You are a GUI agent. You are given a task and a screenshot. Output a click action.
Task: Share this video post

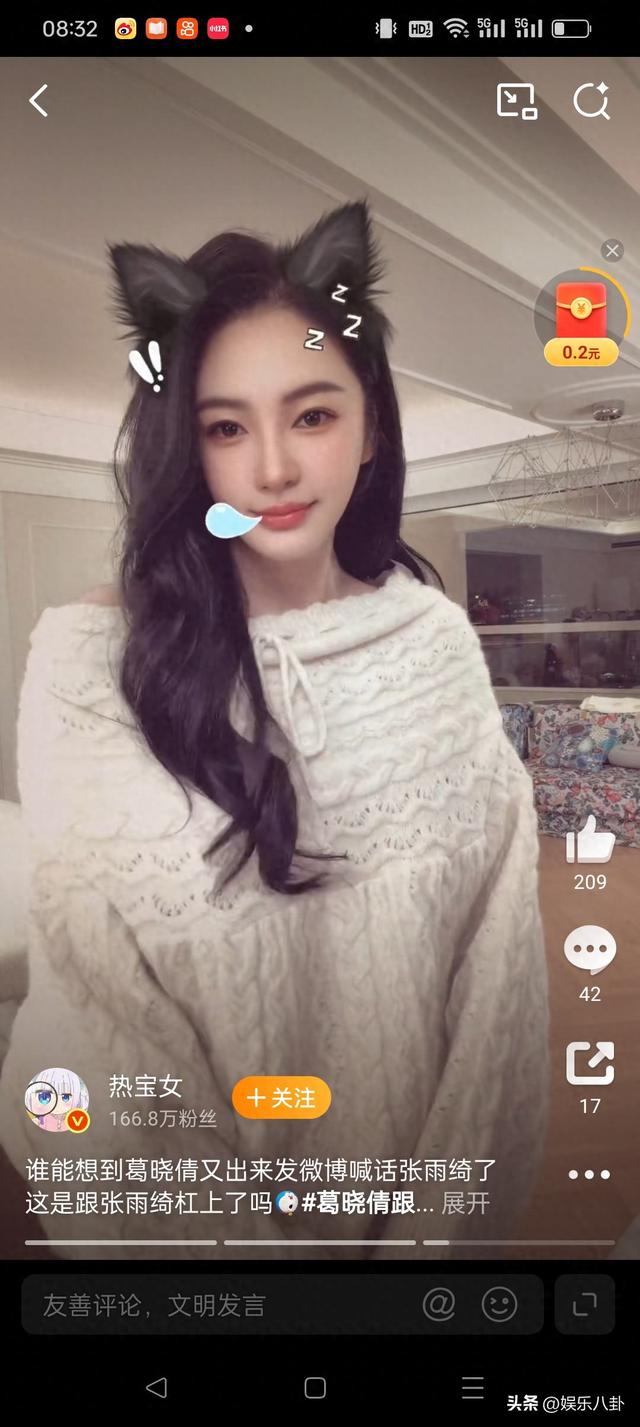(590, 1063)
